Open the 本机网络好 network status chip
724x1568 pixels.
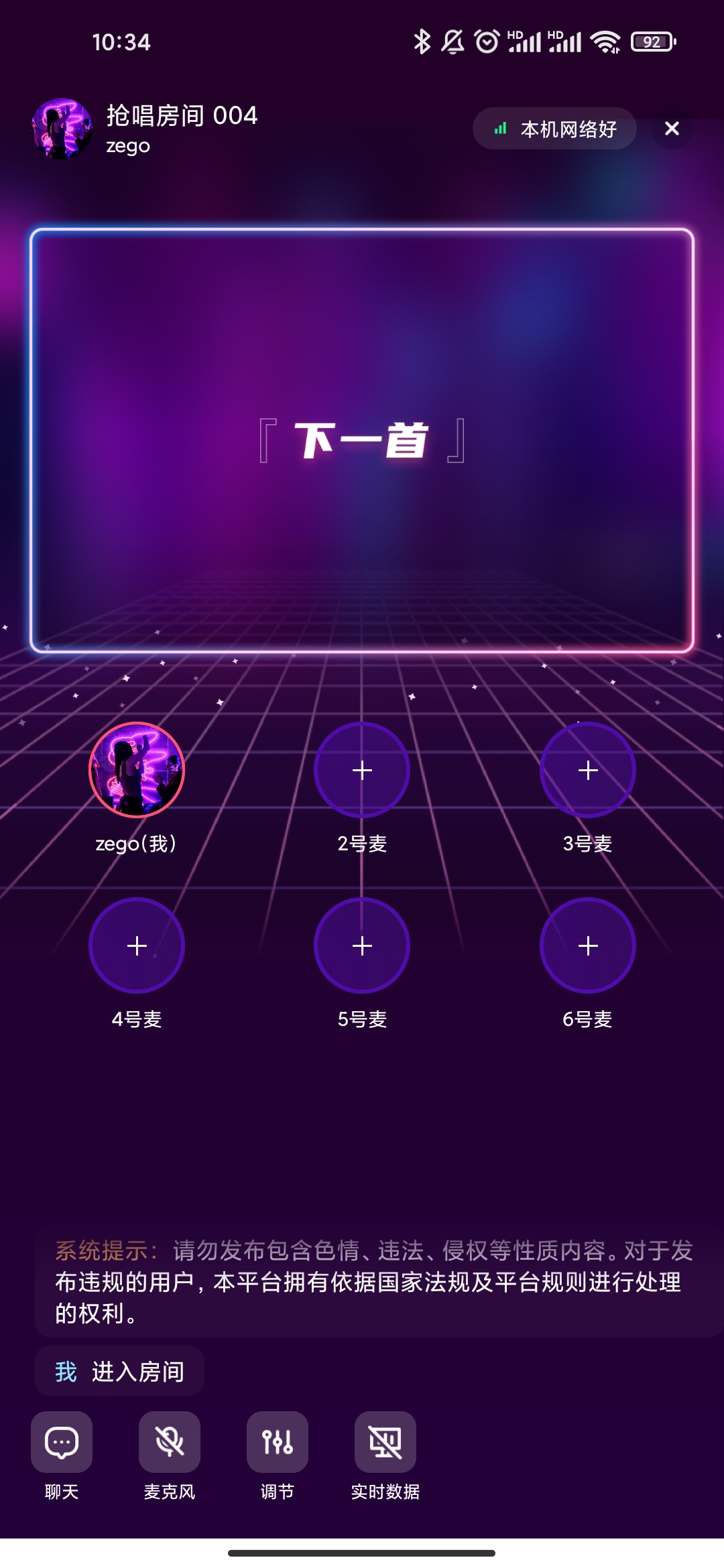click(554, 129)
